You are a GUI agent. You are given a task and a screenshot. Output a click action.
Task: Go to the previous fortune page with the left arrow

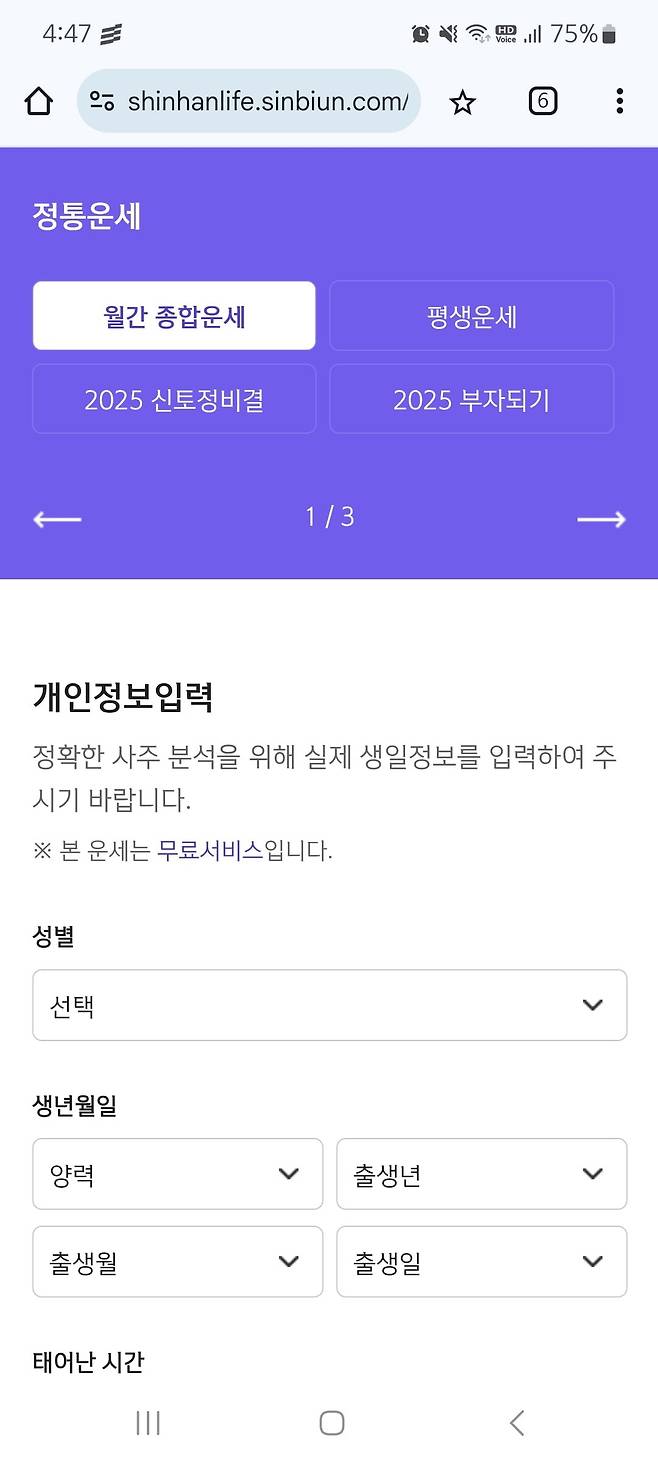point(57,519)
